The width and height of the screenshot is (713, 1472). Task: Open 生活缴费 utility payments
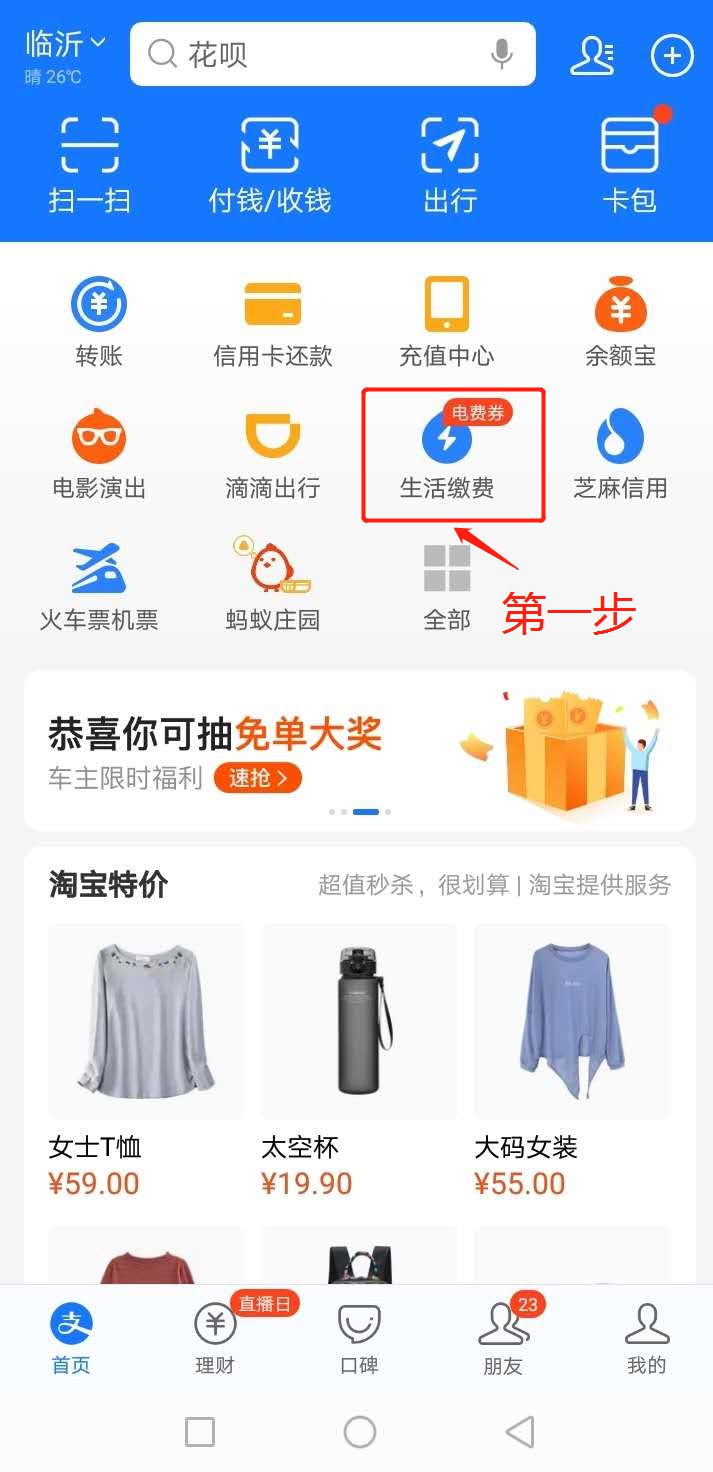447,455
